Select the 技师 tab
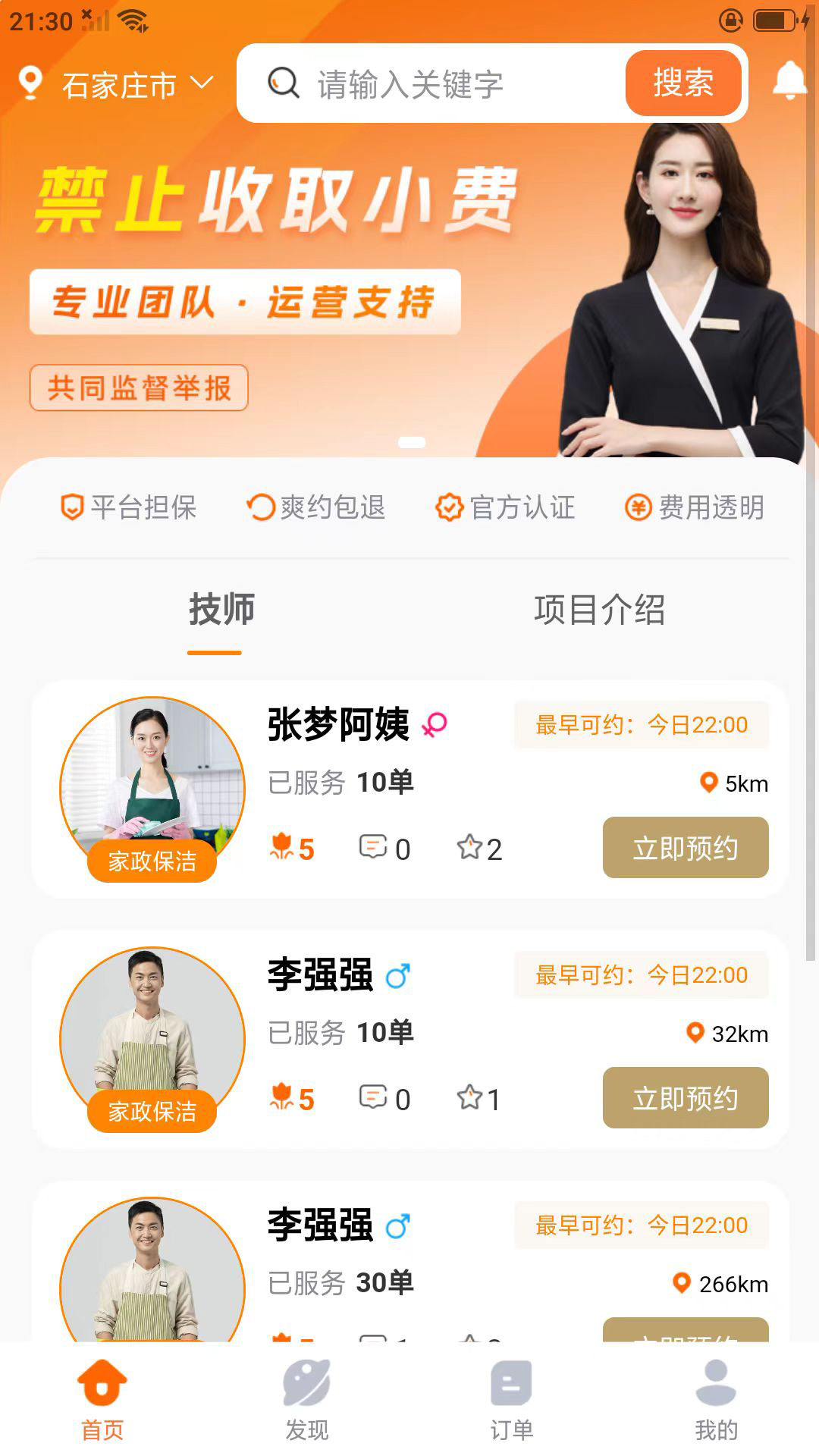The image size is (819, 1456). (221, 610)
